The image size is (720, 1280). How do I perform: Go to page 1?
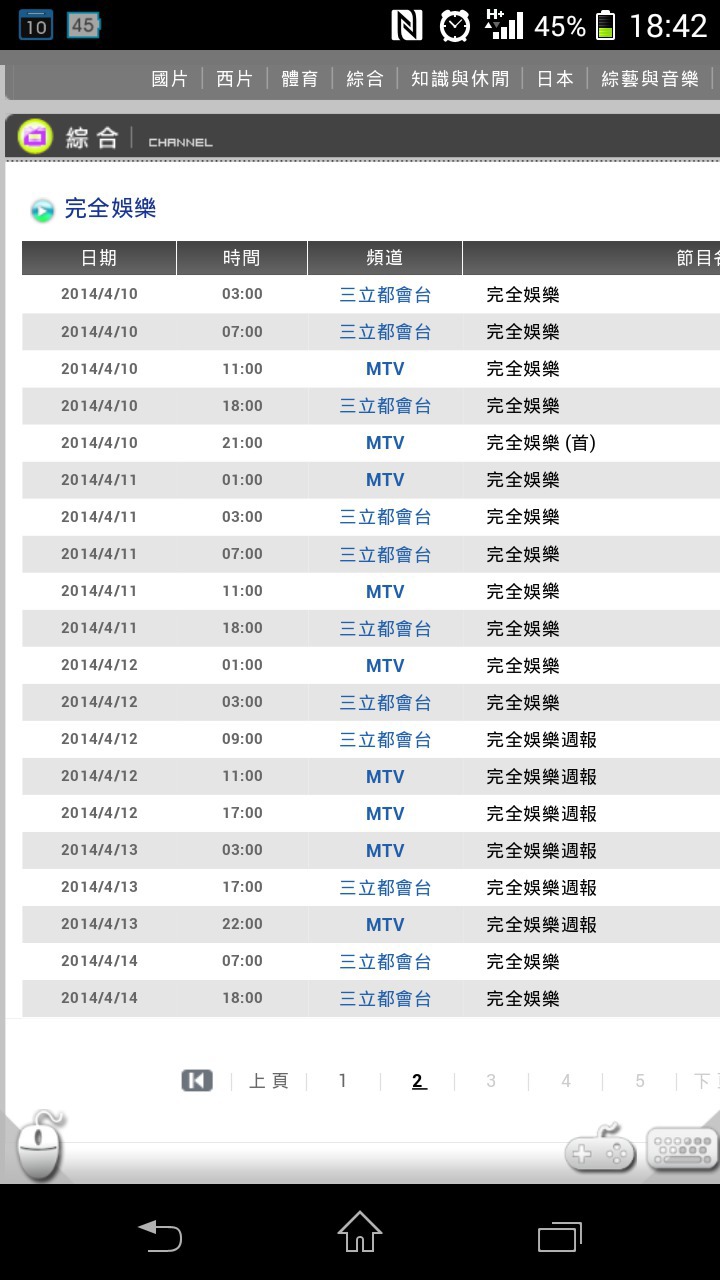click(x=343, y=1081)
